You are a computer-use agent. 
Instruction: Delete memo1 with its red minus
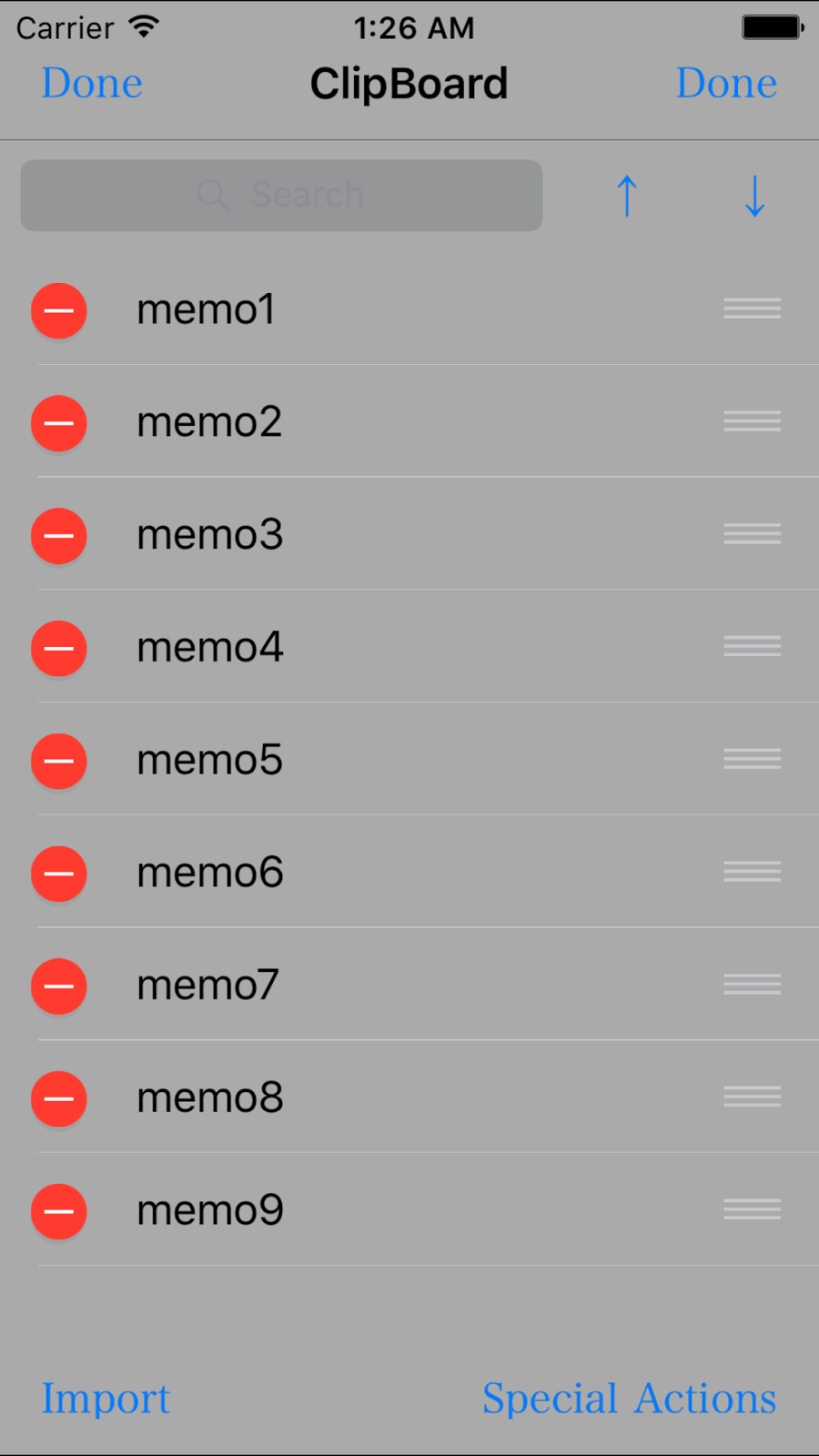click(59, 310)
